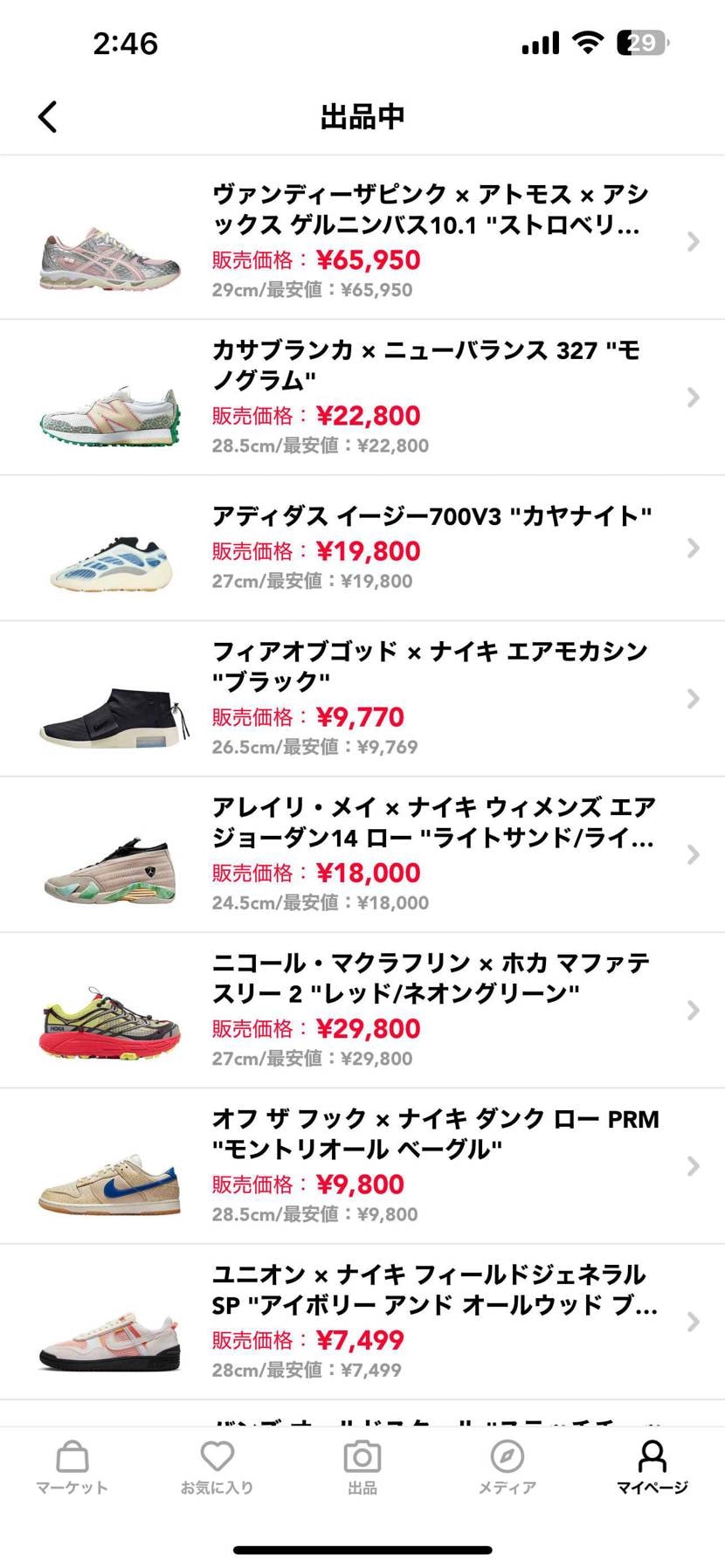Expand the モントリオール ベーグル listing chevron

pyautogui.click(x=693, y=1165)
